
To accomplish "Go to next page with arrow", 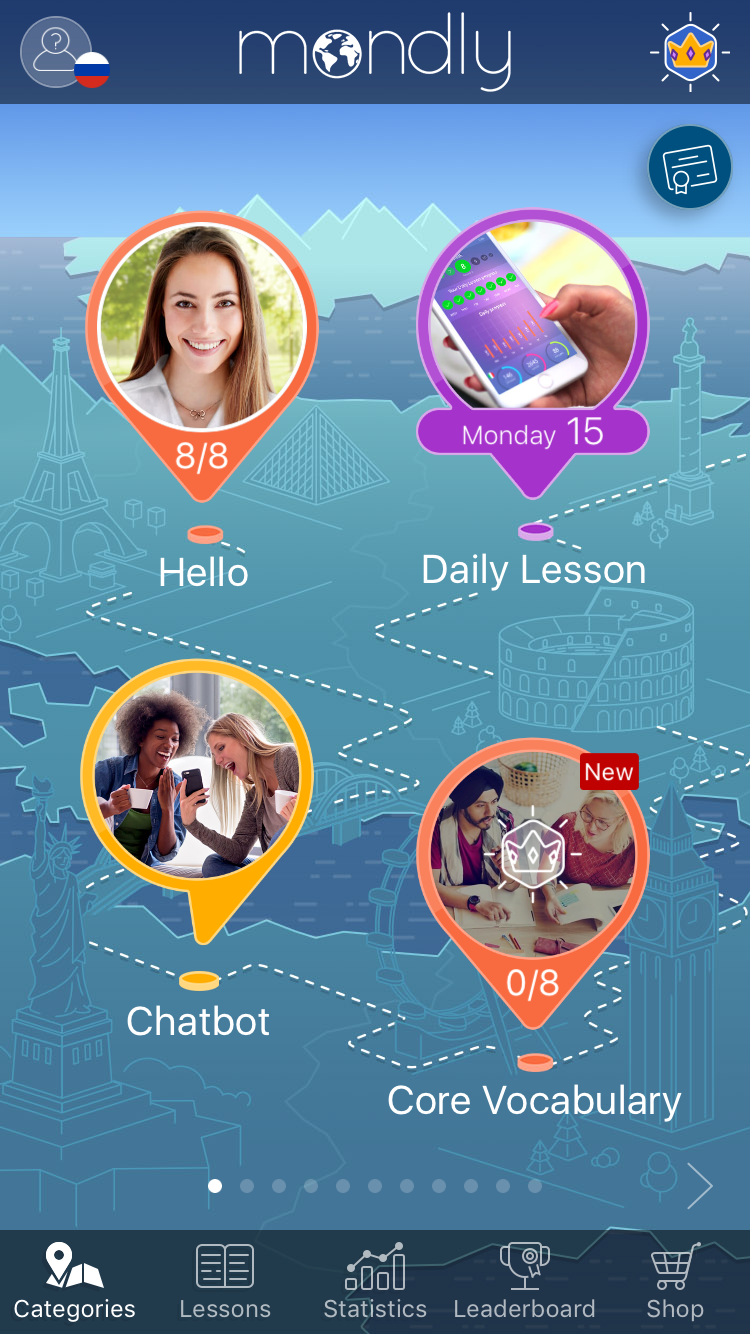I will tap(699, 1186).
